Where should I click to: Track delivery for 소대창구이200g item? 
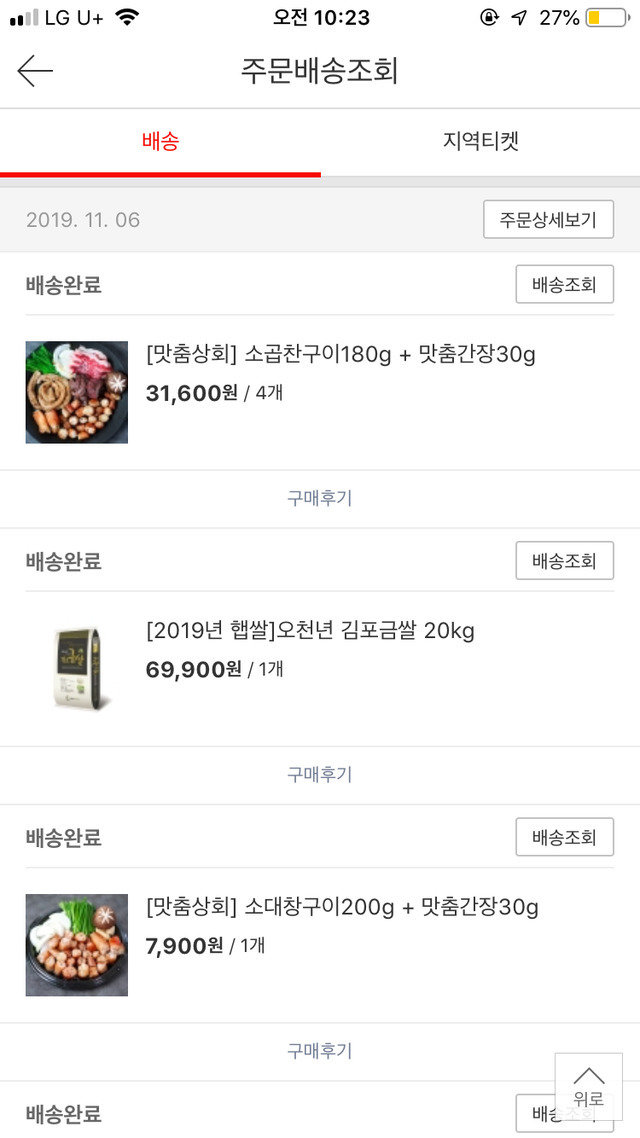coord(564,837)
